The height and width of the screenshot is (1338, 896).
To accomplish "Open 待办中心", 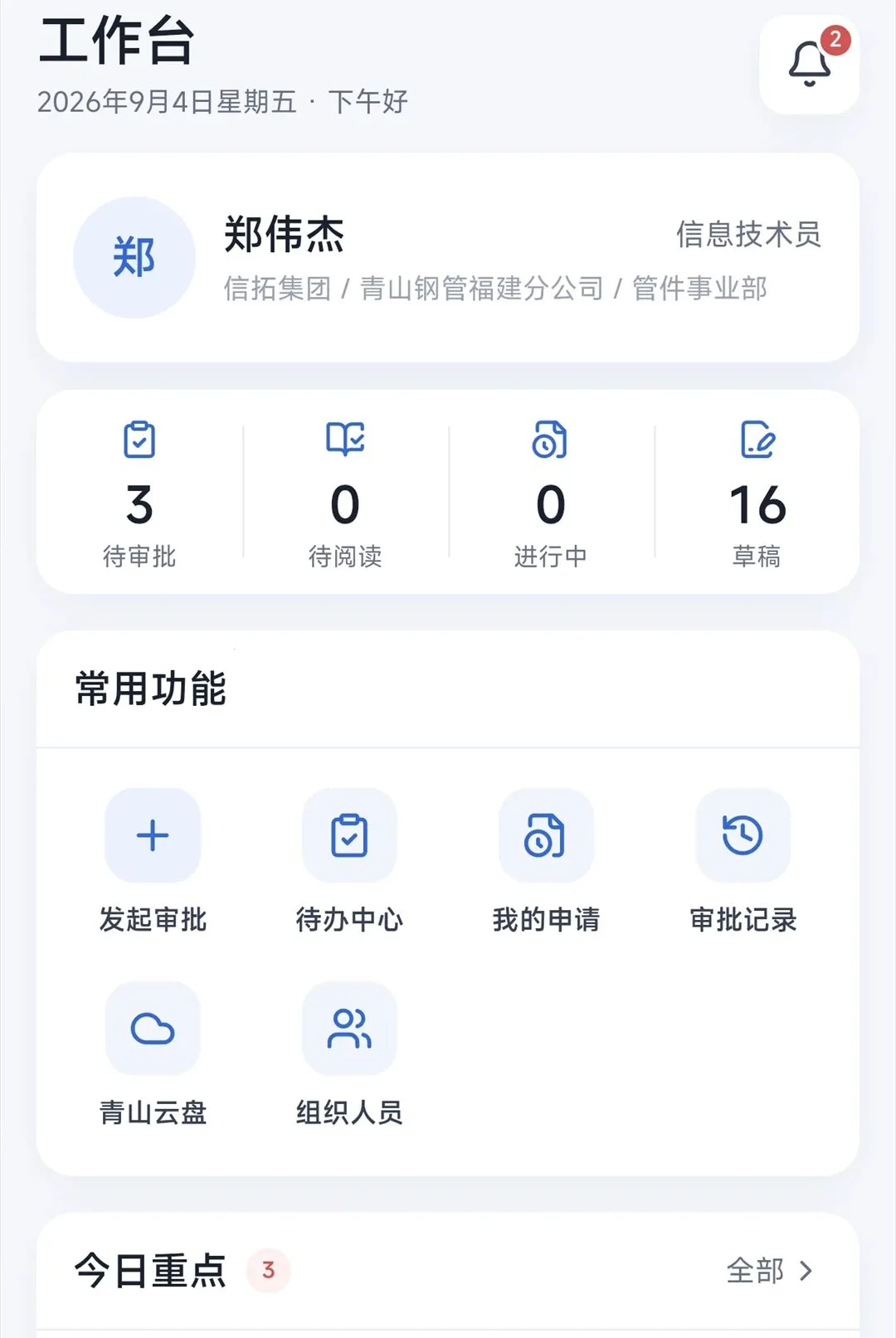I will coord(349,861).
